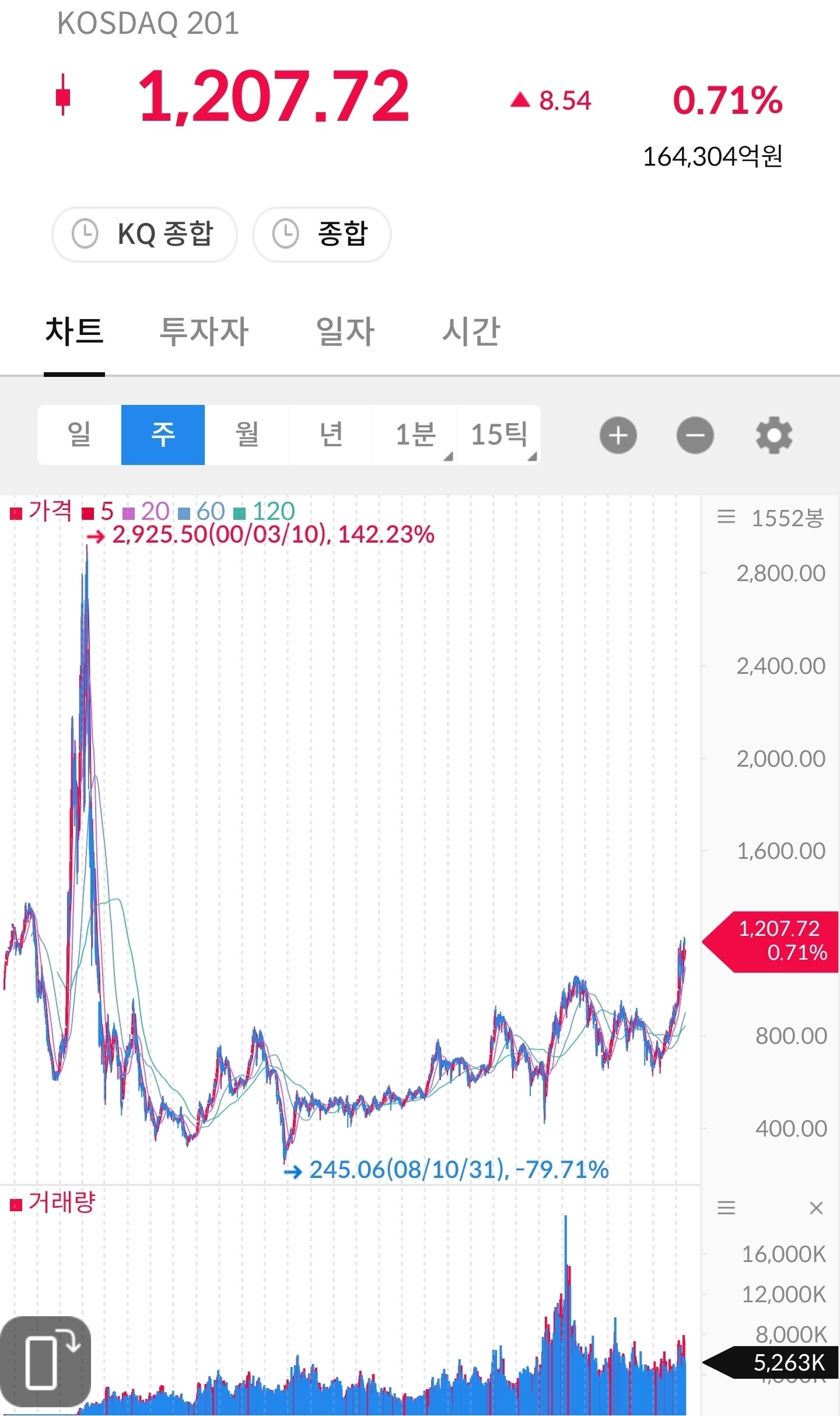Open the 1552봉 price chart menu
The height and width of the screenshot is (1416, 840).
click(x=770, y=518)
